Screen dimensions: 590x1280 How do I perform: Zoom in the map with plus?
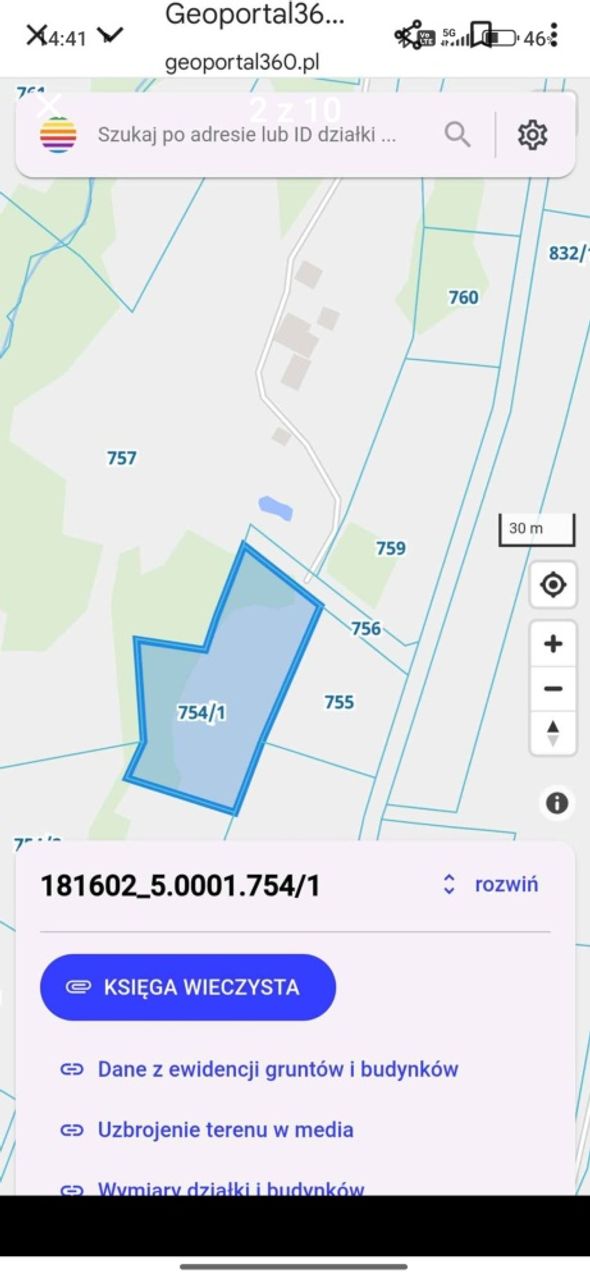point(553,644)
